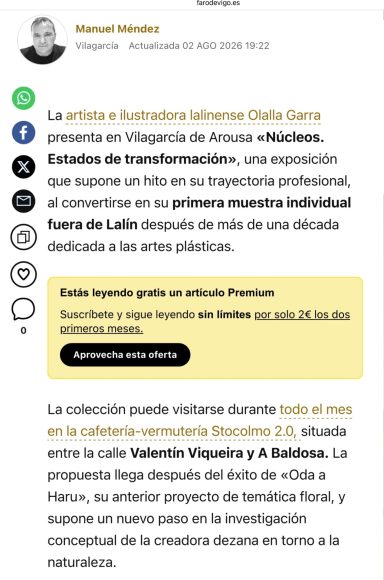Open the Olalla Garra artist link

pyautogui.click(x=193, y=115)
